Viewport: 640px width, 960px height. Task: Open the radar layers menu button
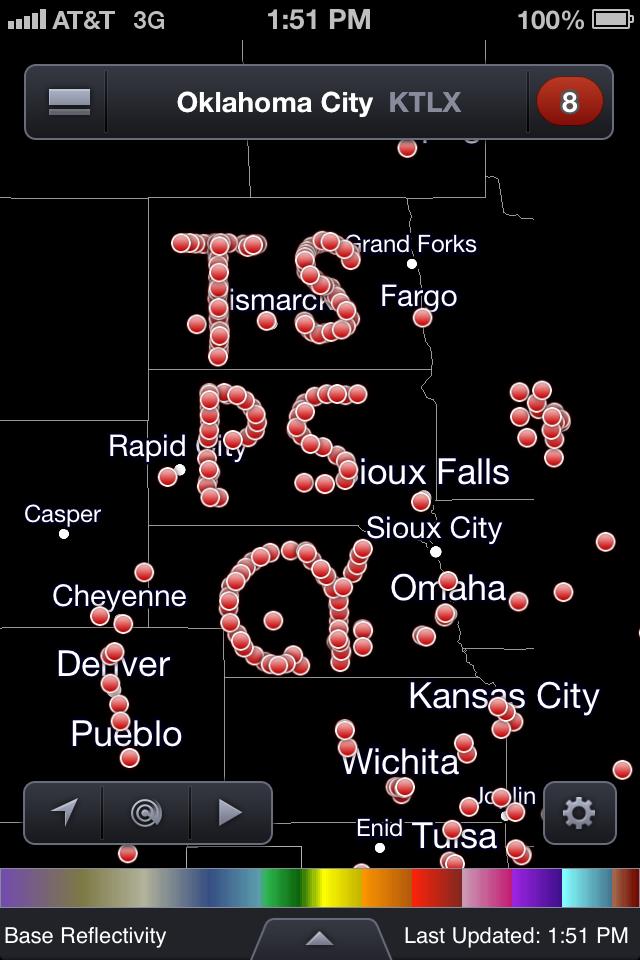click(x=69, y=102)
